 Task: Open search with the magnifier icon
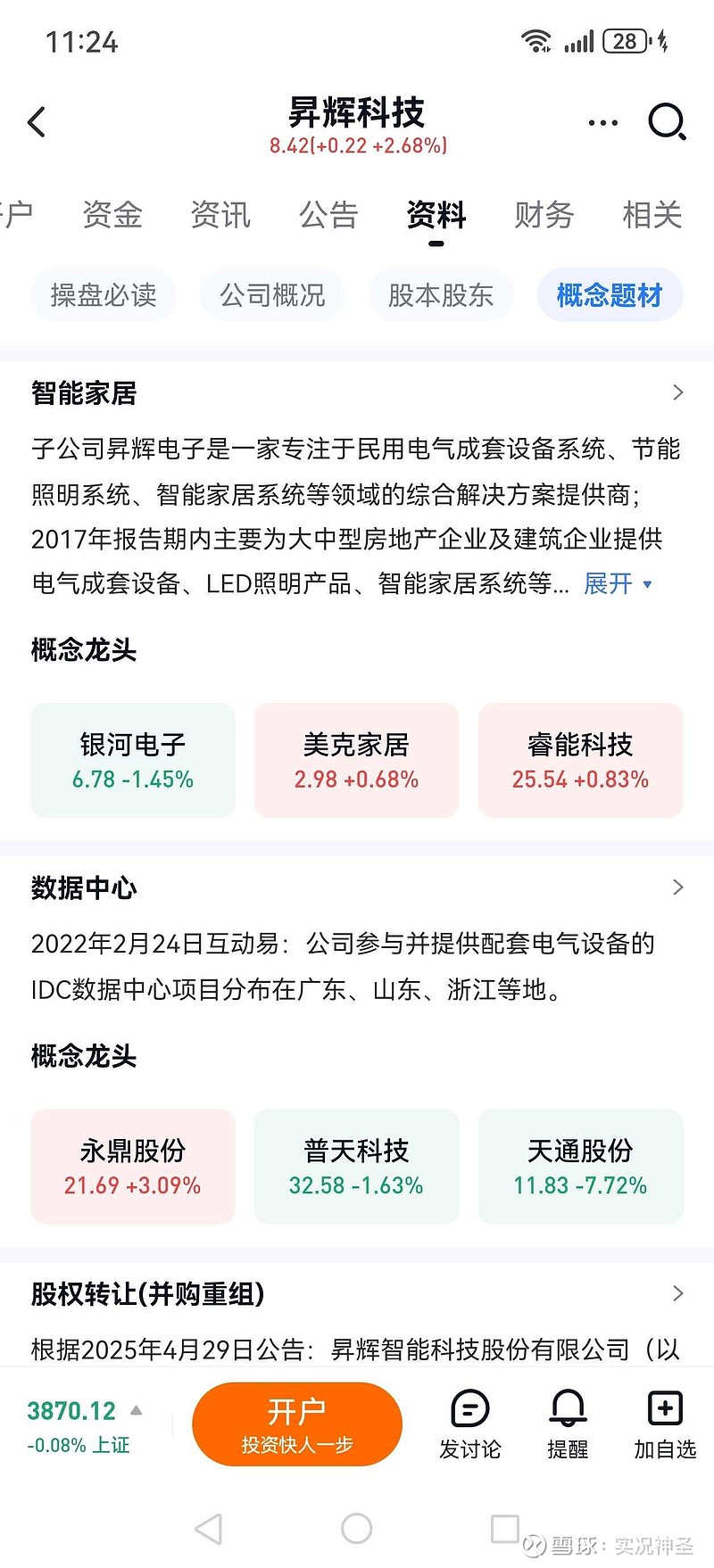[667, 122]
